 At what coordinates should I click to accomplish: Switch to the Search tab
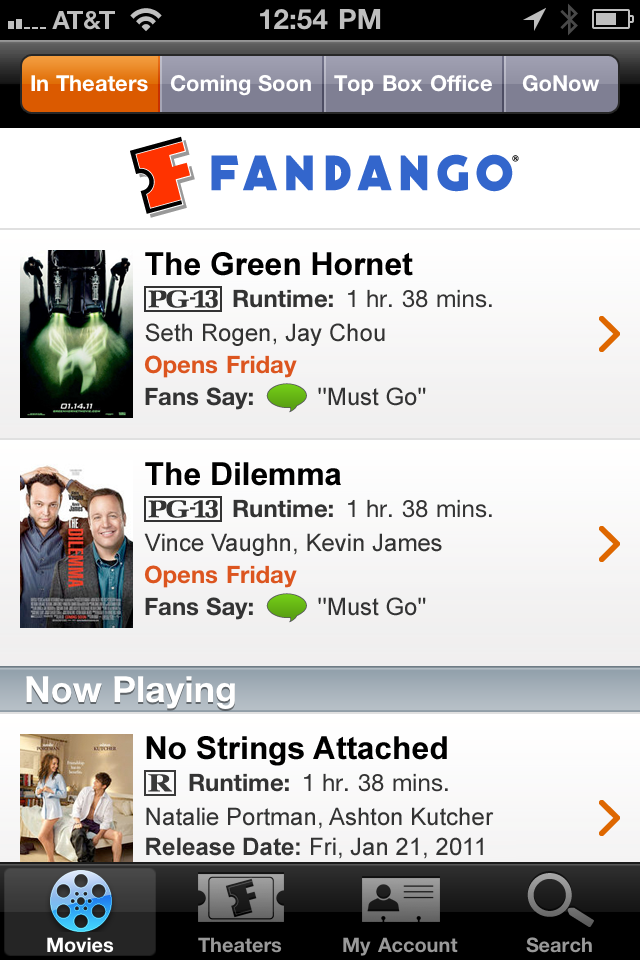(x=559, y=912)
